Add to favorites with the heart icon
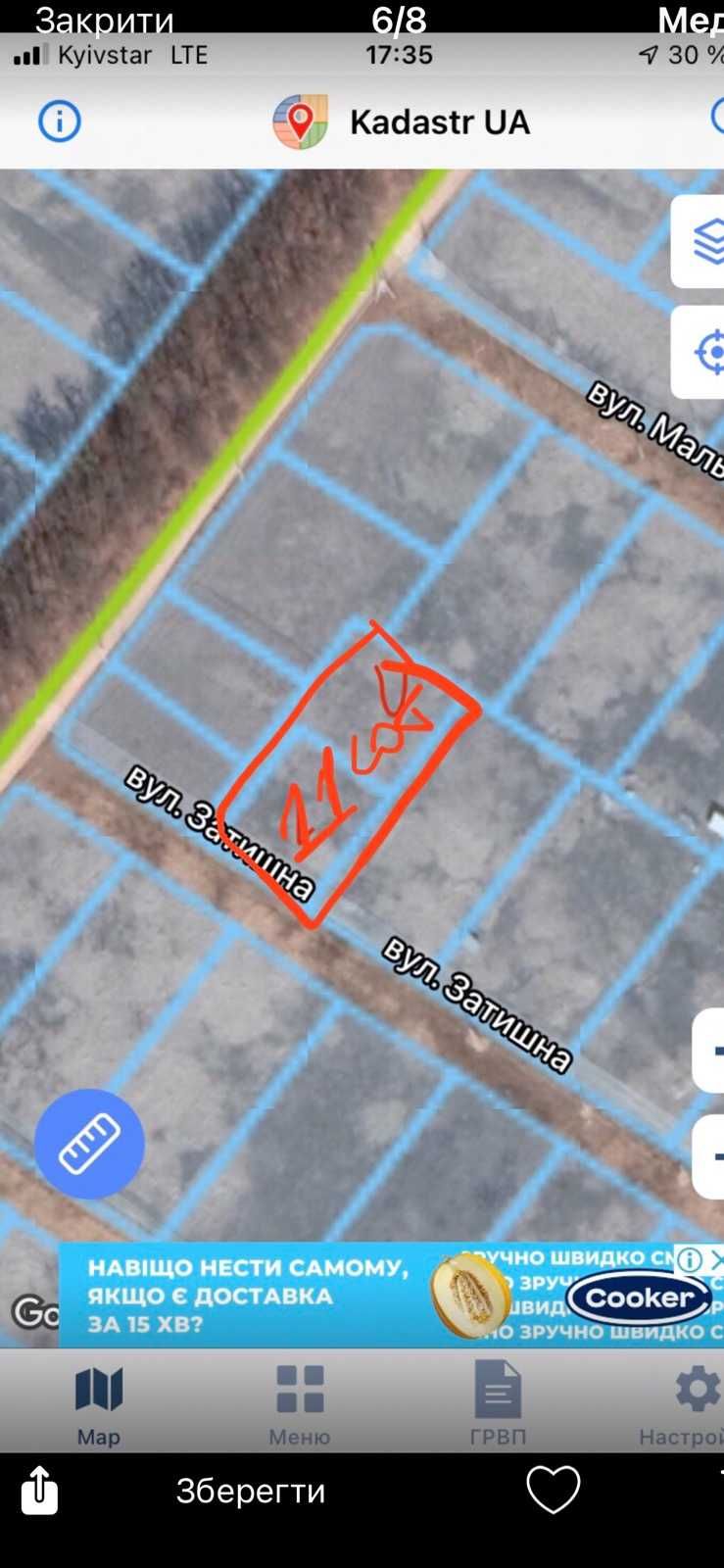Viewport: 724px width, 1568px height. pos(554,1490)
